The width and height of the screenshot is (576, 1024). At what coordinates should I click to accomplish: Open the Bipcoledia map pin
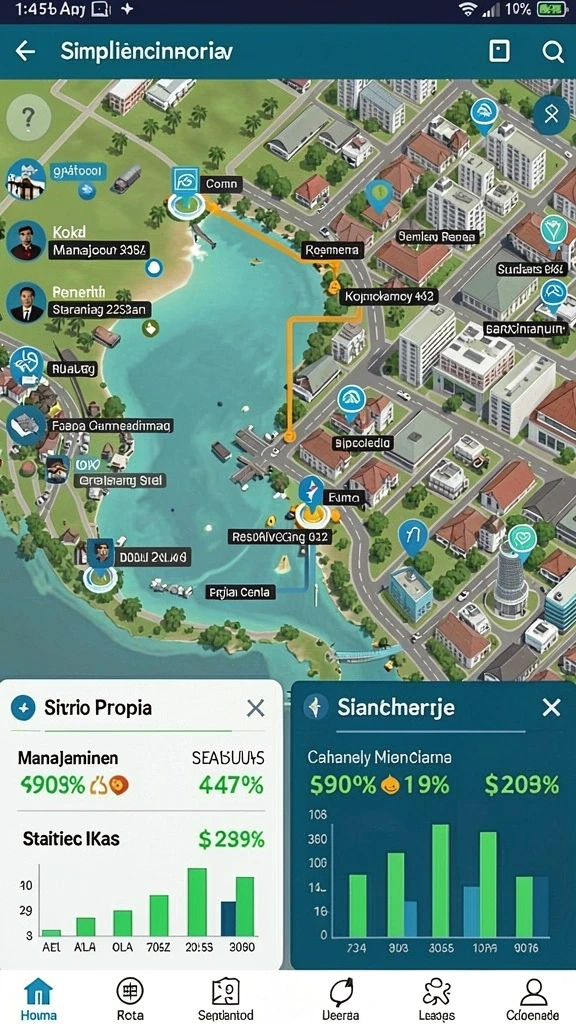(x=351, y=402)
